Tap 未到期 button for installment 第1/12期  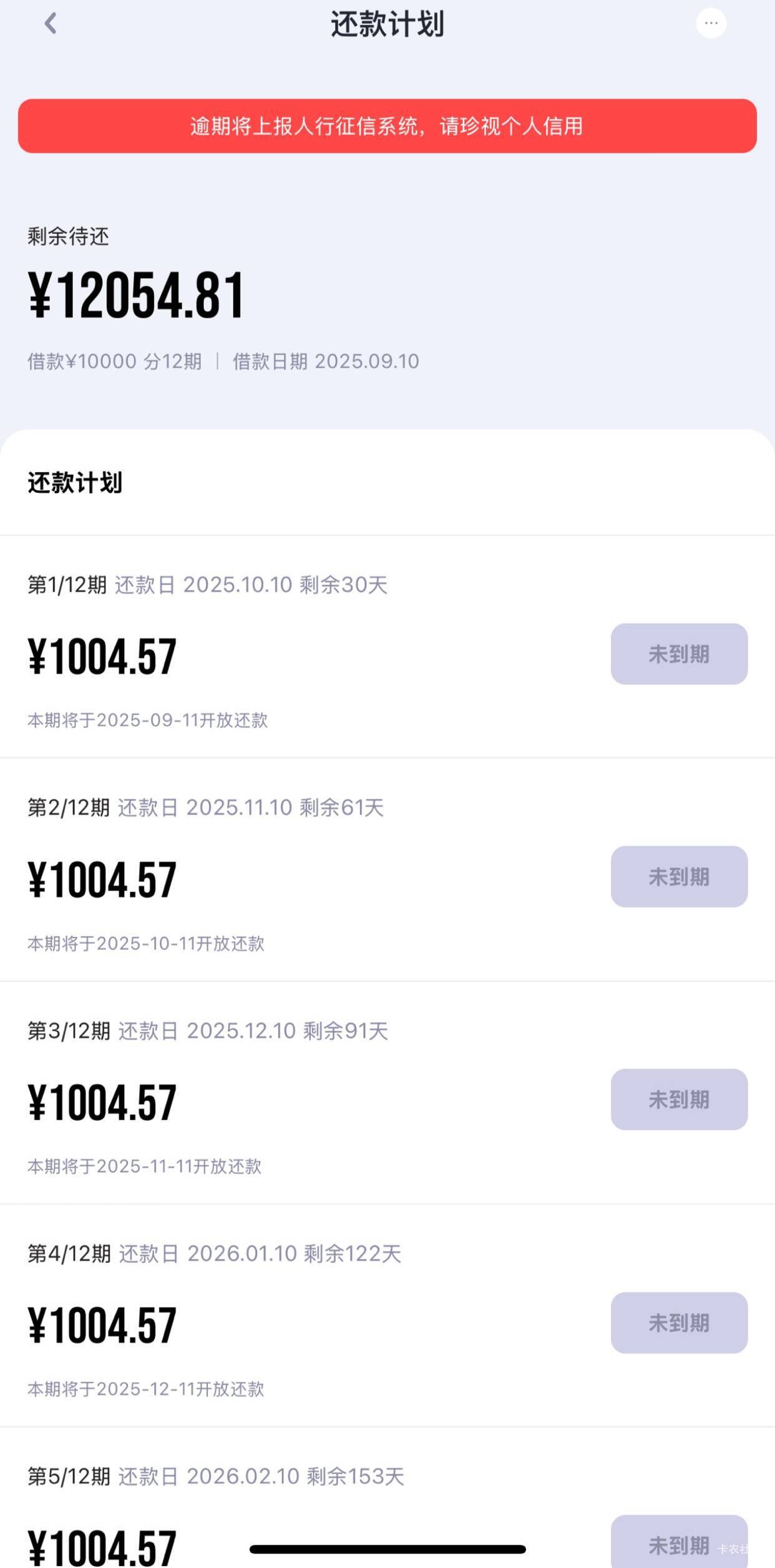pyautogui.click(x=679, y=654)
